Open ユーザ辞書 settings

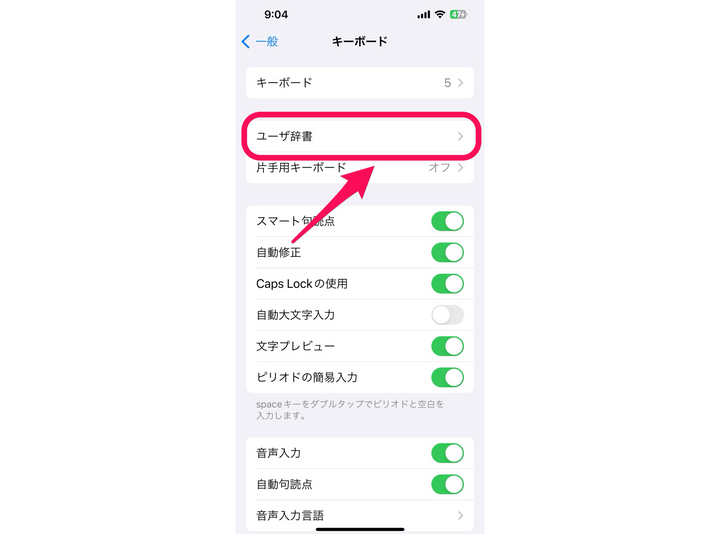[359, 136]
